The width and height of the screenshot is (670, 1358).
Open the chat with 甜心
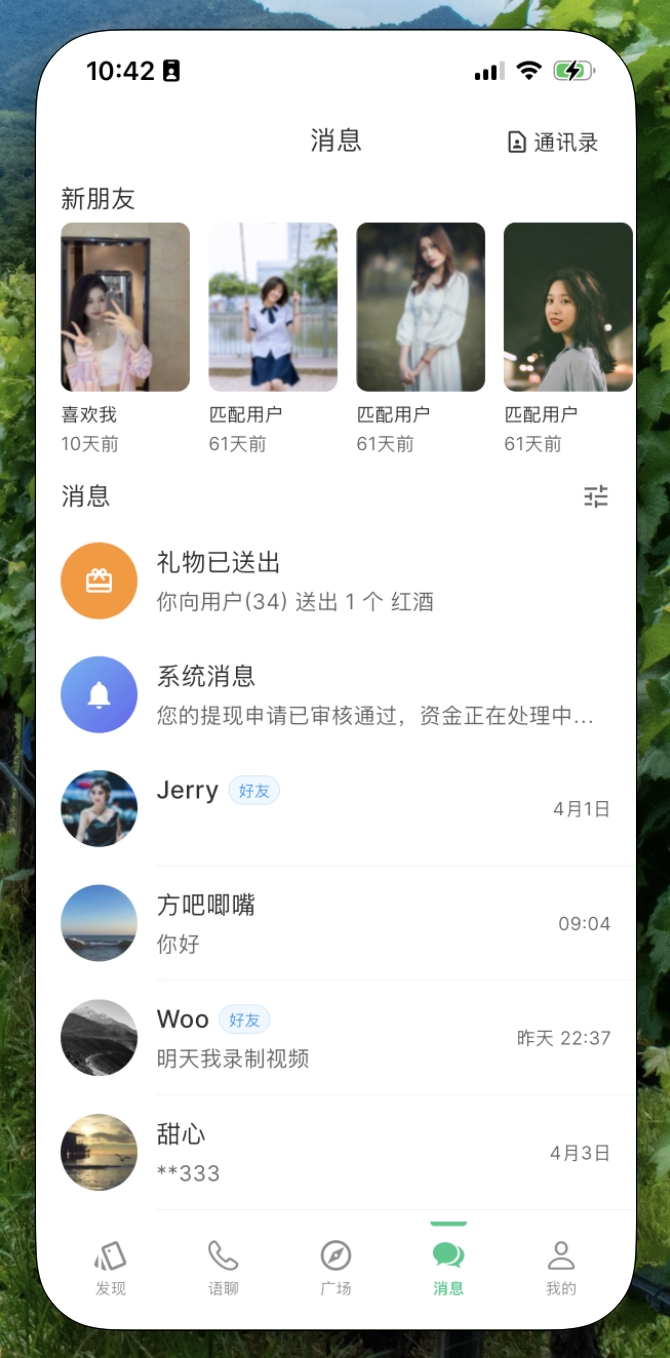point(335,1152)
